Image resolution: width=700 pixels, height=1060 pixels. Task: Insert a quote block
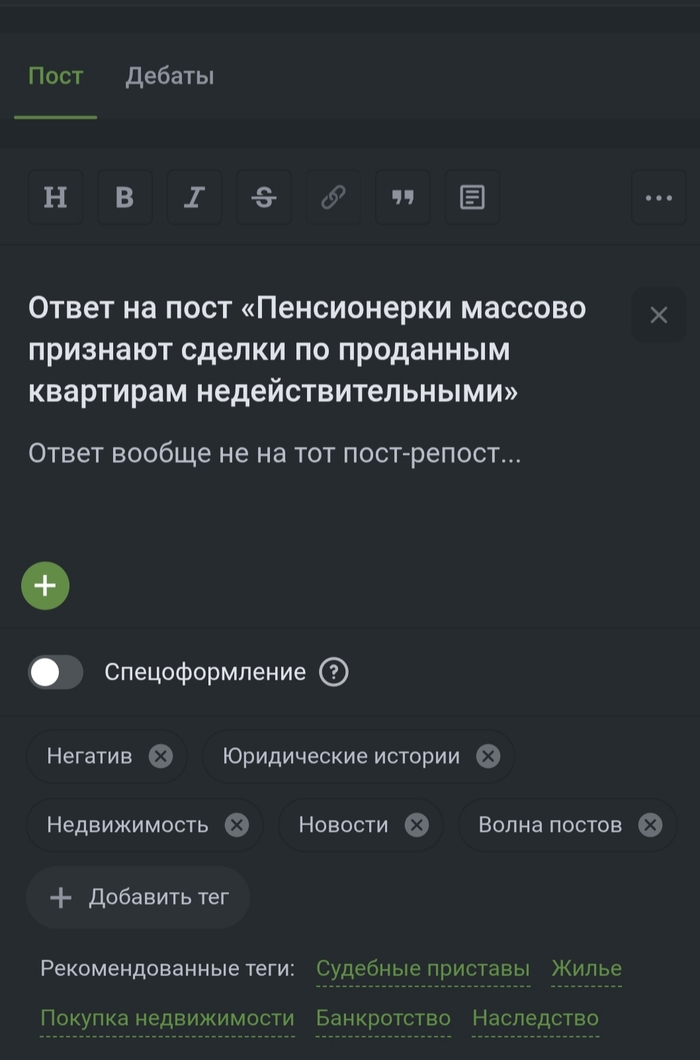tap(402, 197)
